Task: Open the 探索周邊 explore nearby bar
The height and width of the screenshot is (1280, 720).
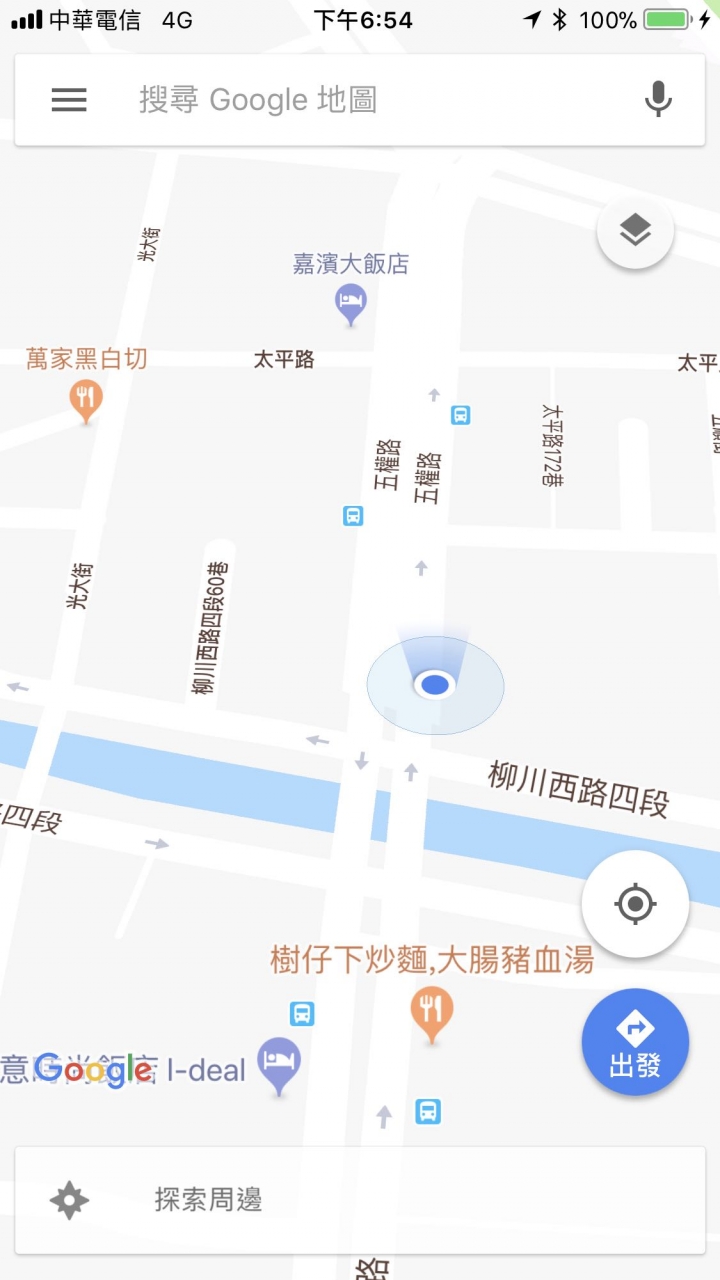Action: (x=360, y=1200)
